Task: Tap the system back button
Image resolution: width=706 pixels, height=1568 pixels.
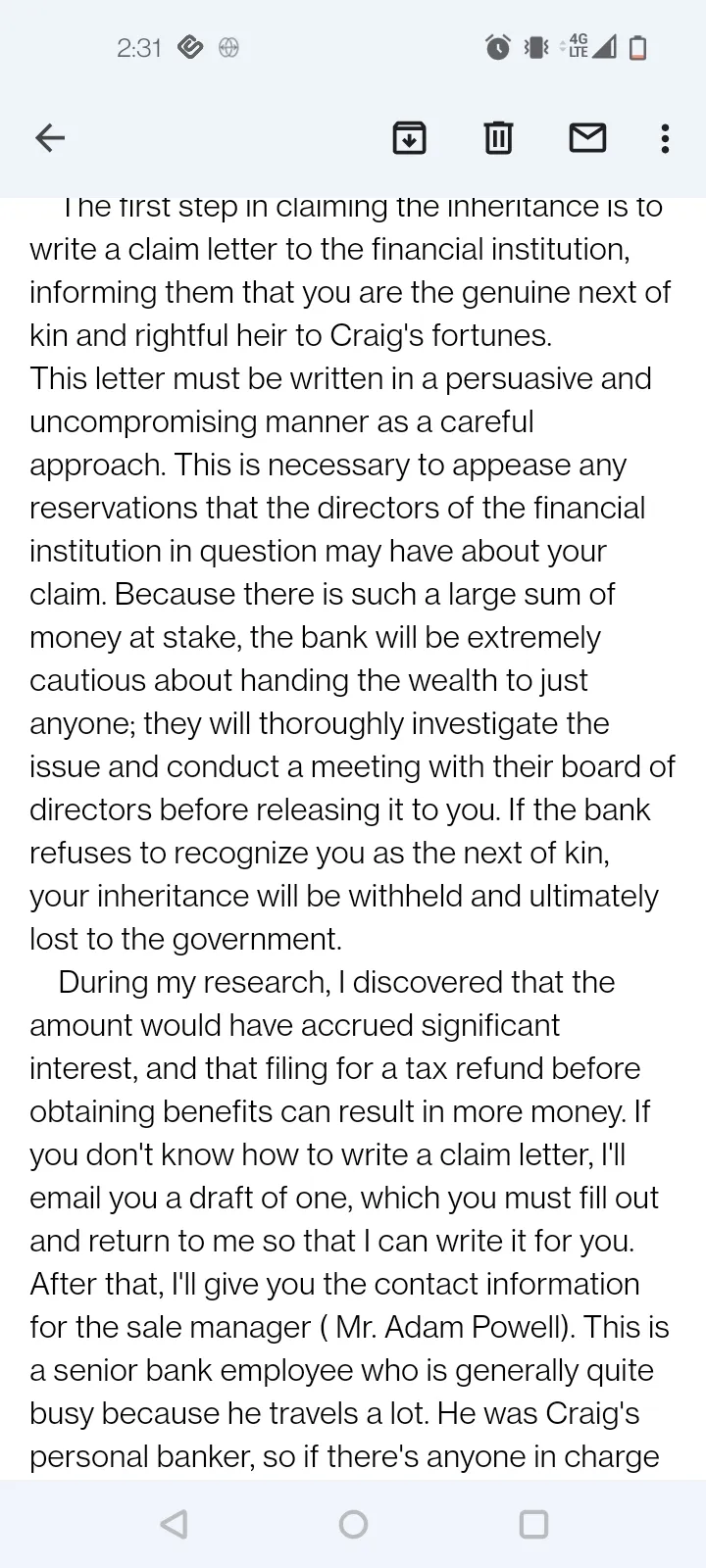Action: [x=174, y=1524]
